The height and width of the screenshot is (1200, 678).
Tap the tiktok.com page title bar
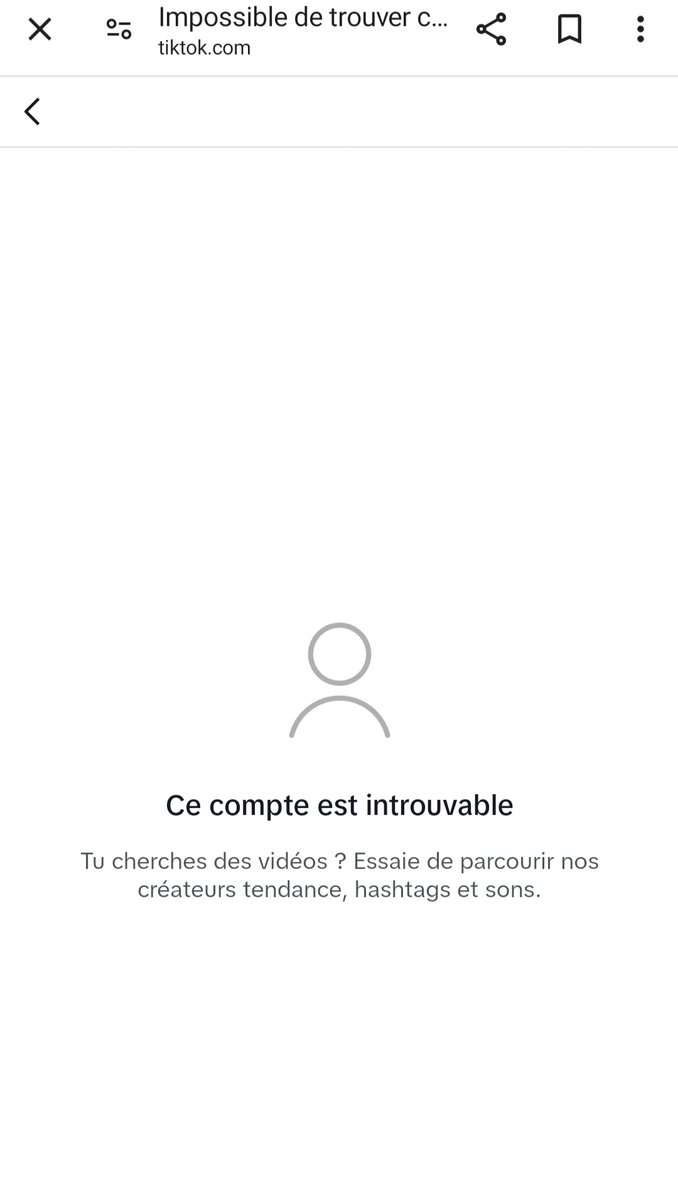point(303,31)
